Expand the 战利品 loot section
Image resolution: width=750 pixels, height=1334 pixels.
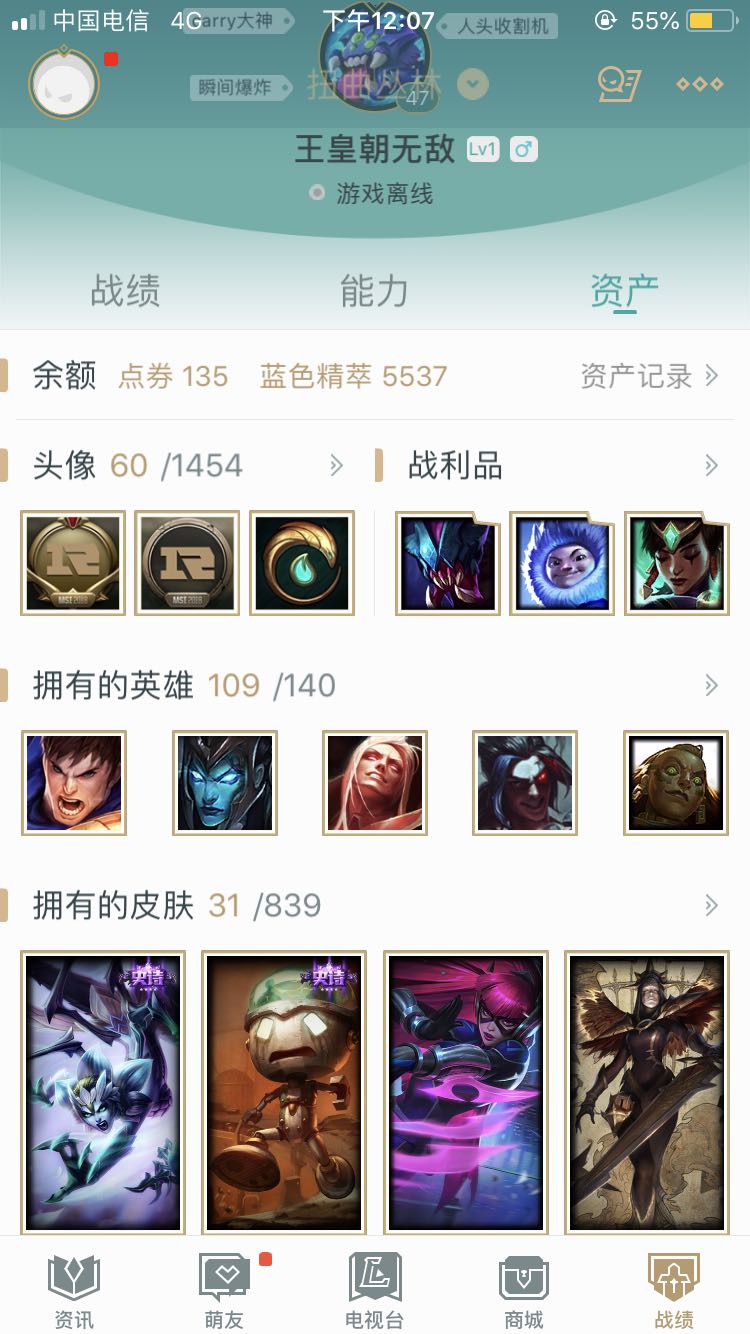coord(711,465)
